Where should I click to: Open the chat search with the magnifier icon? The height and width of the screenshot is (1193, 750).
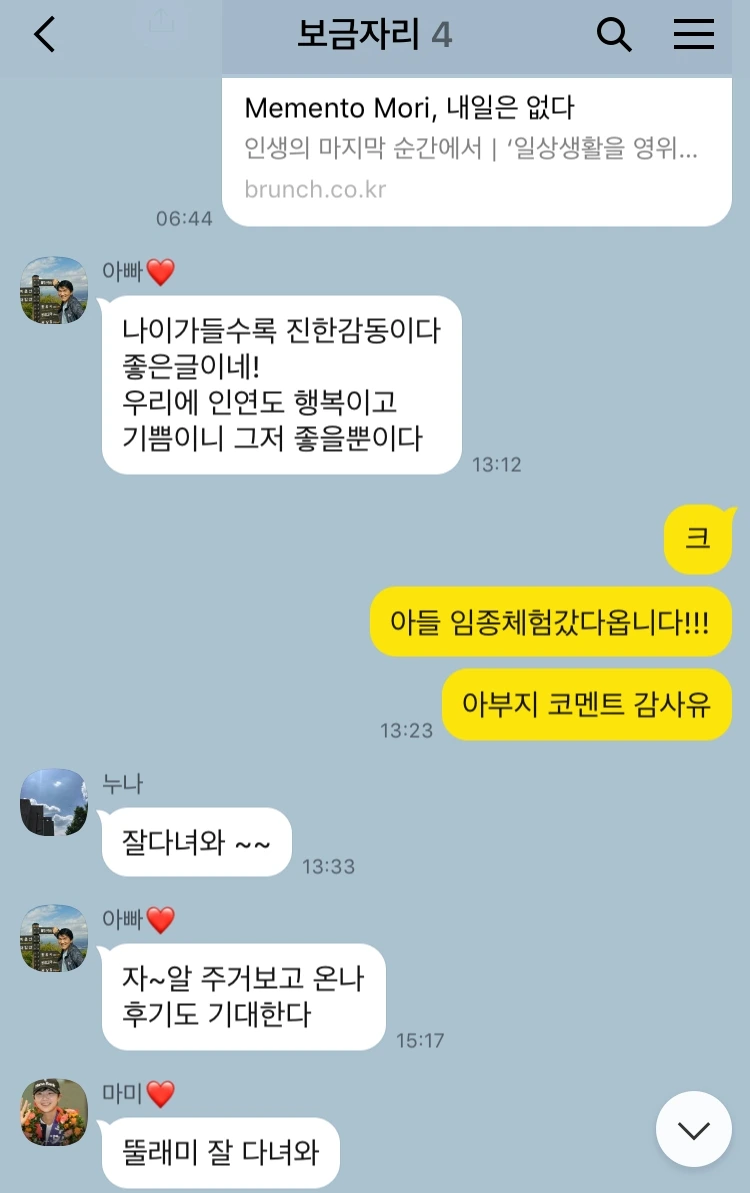[x=615, y=34]
